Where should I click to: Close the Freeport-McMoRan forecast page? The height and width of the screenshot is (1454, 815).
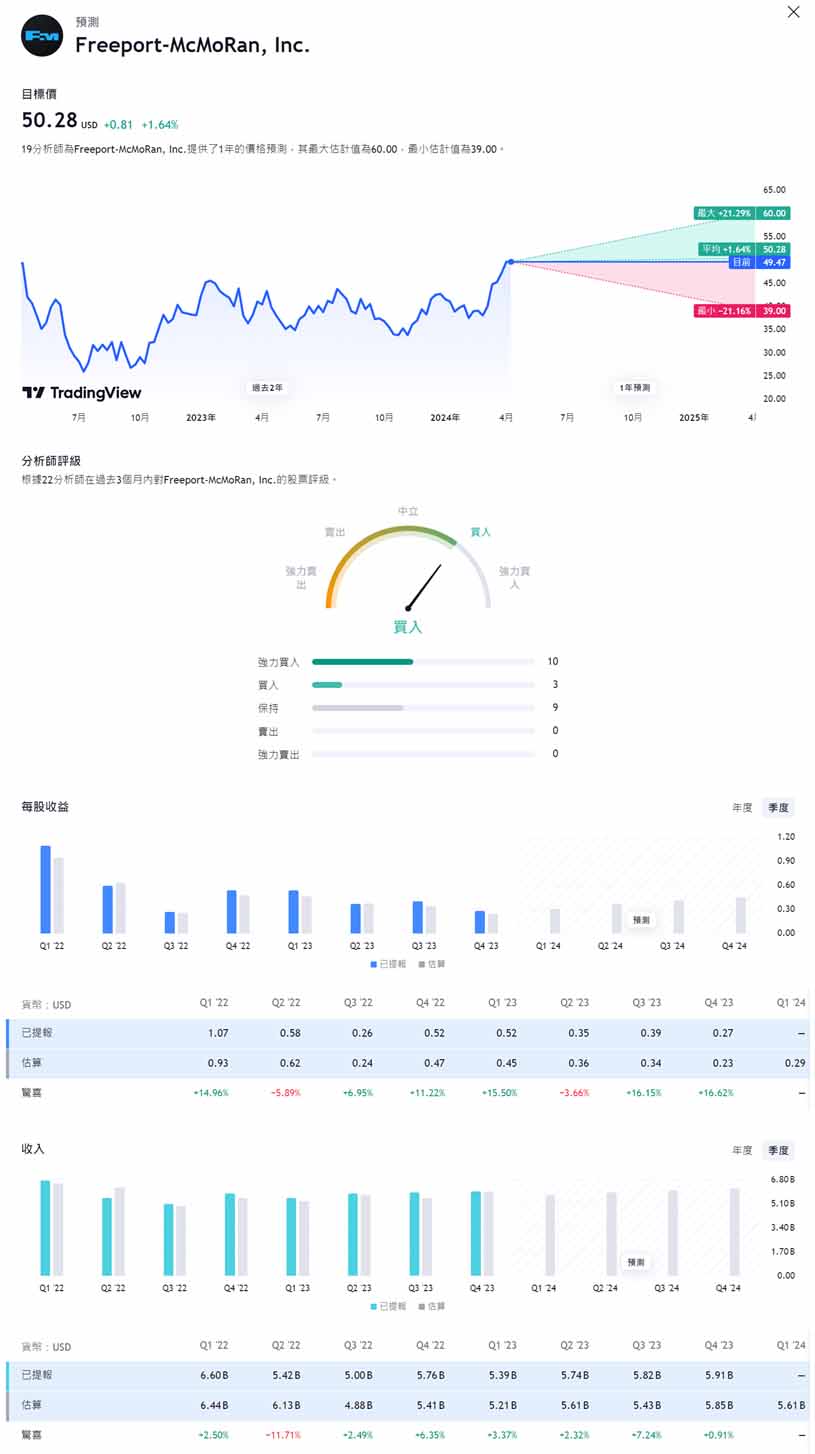click(x=793, y=12)
